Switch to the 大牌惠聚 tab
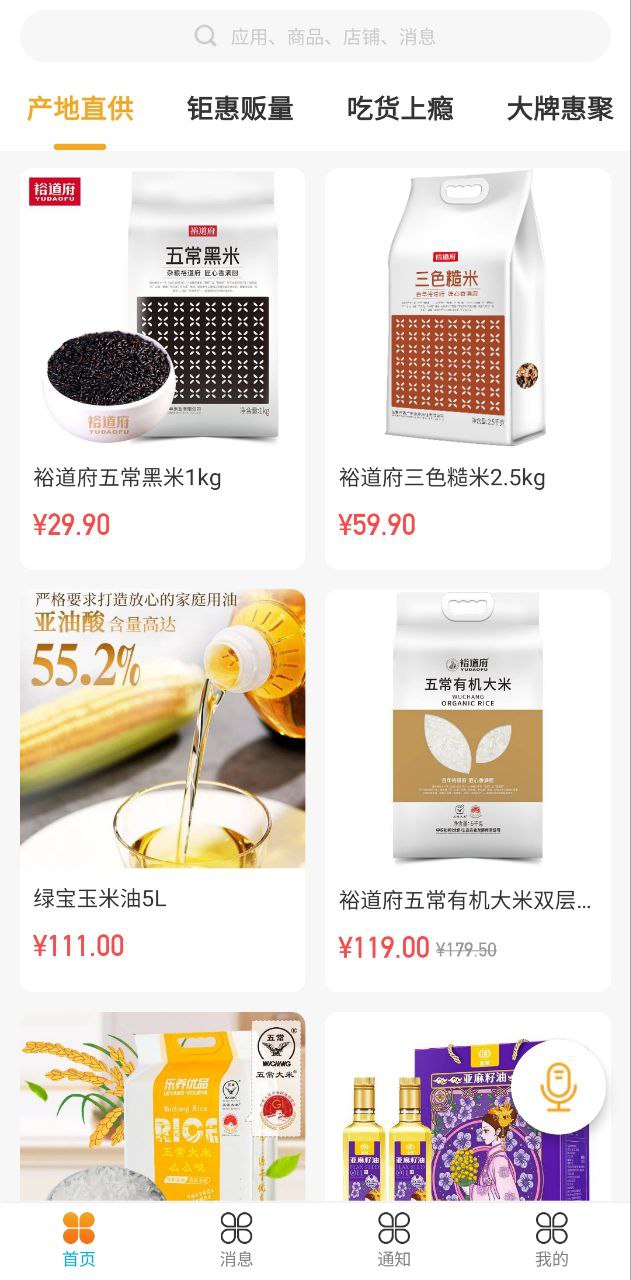 click(559, 109)
